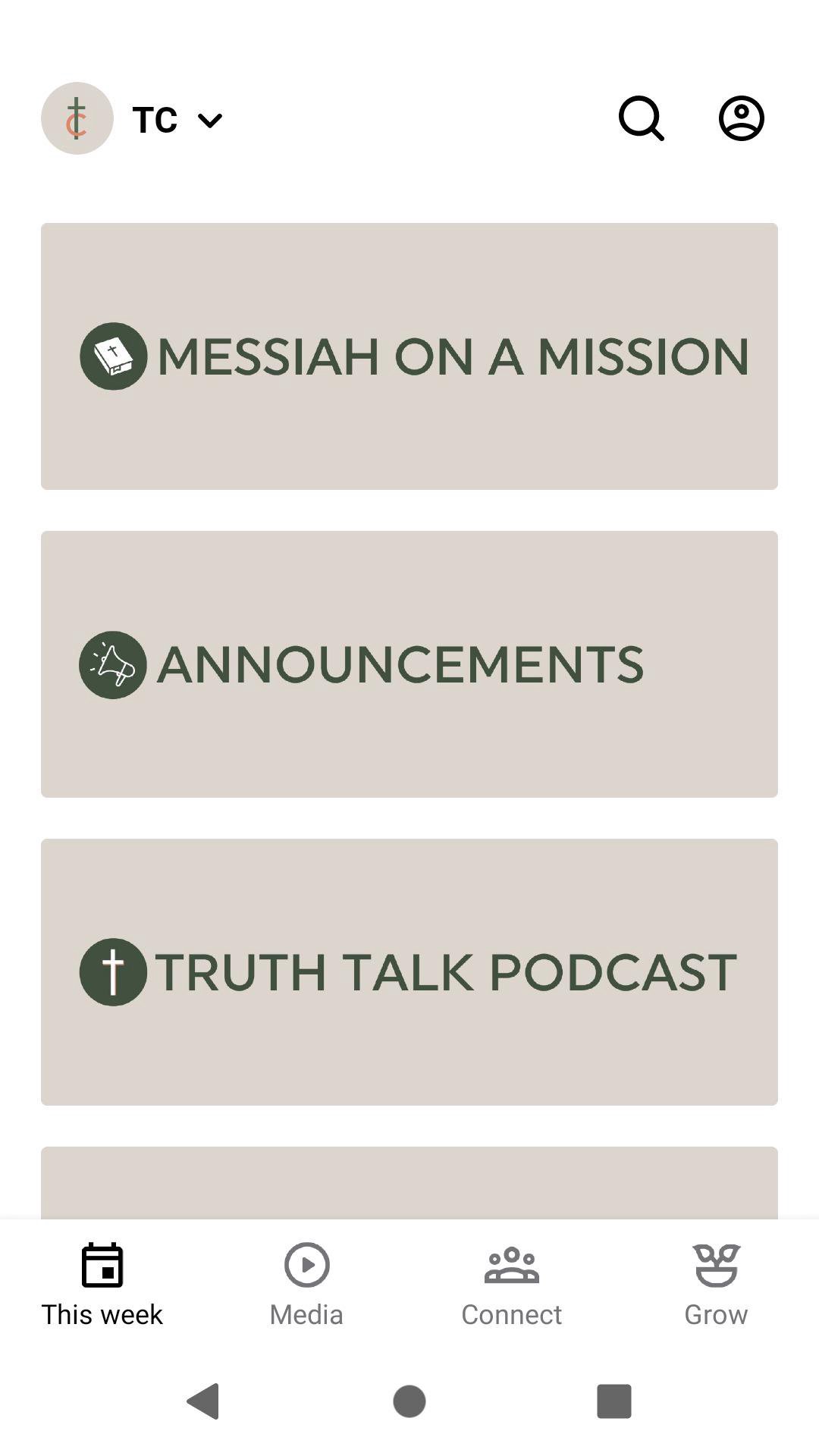Screen dimensions: 819x1456
Task: Select the This week tab
Action: (x=102, y=1285)
